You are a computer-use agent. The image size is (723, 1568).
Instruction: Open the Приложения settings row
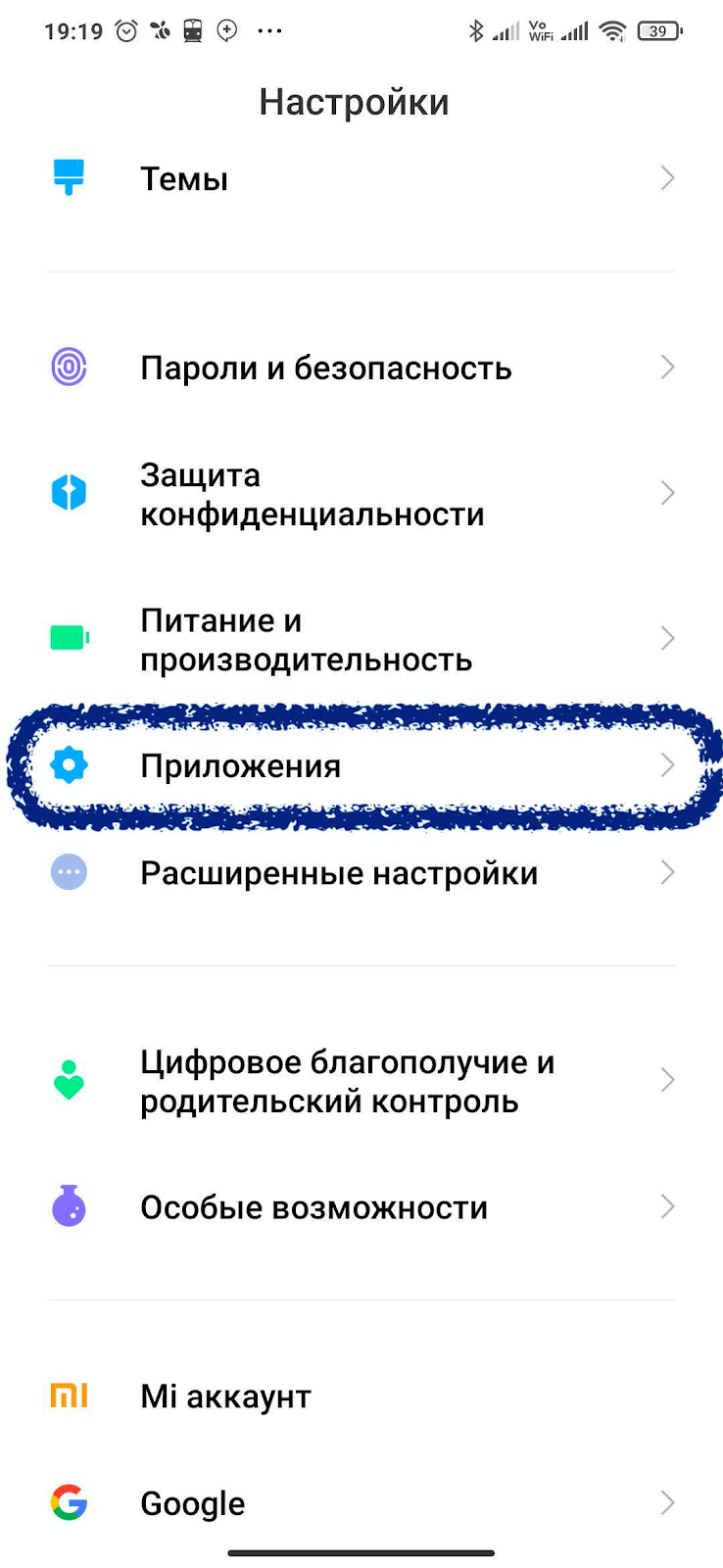[361, 765]
